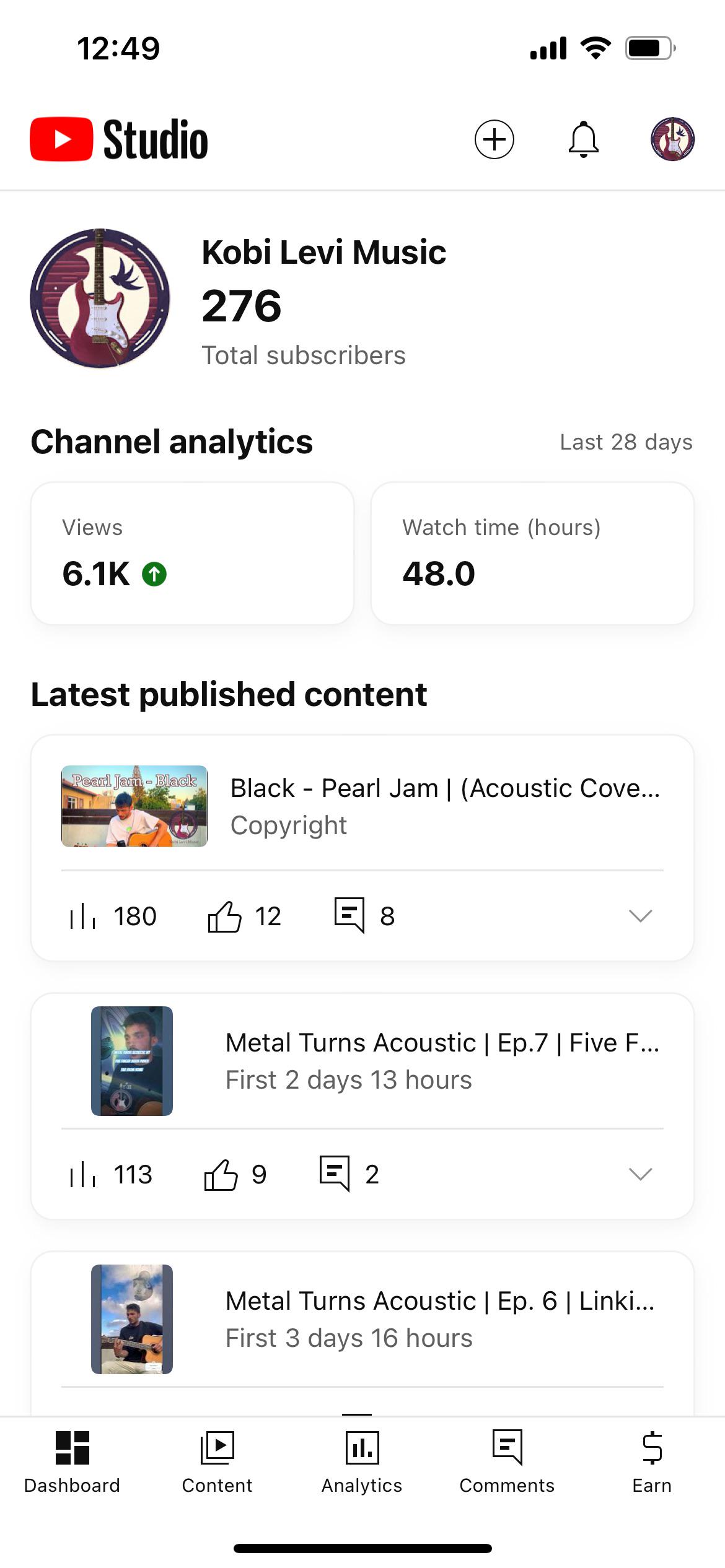
Task: Switch to the Analytics tab
Action: coord(362,1463)
